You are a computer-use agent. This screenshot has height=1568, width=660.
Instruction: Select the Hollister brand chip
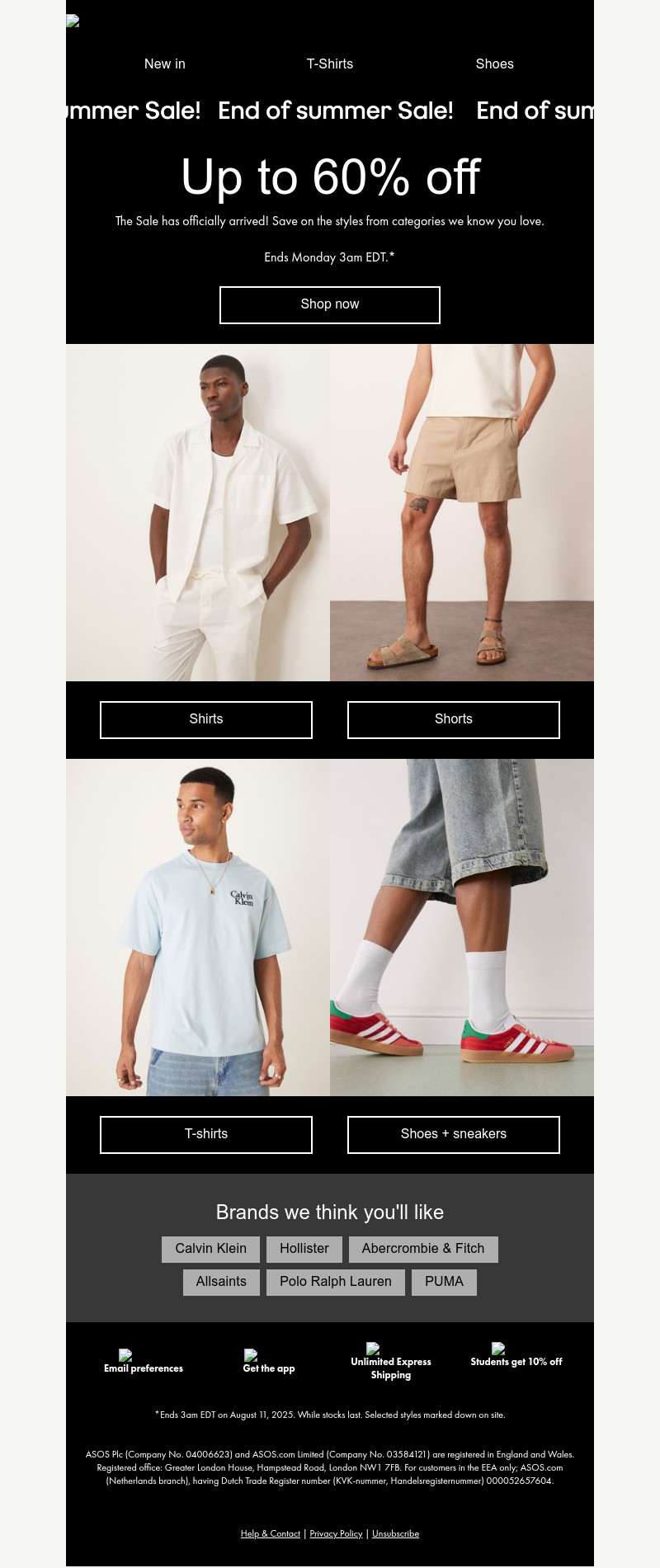(304, 1249)
